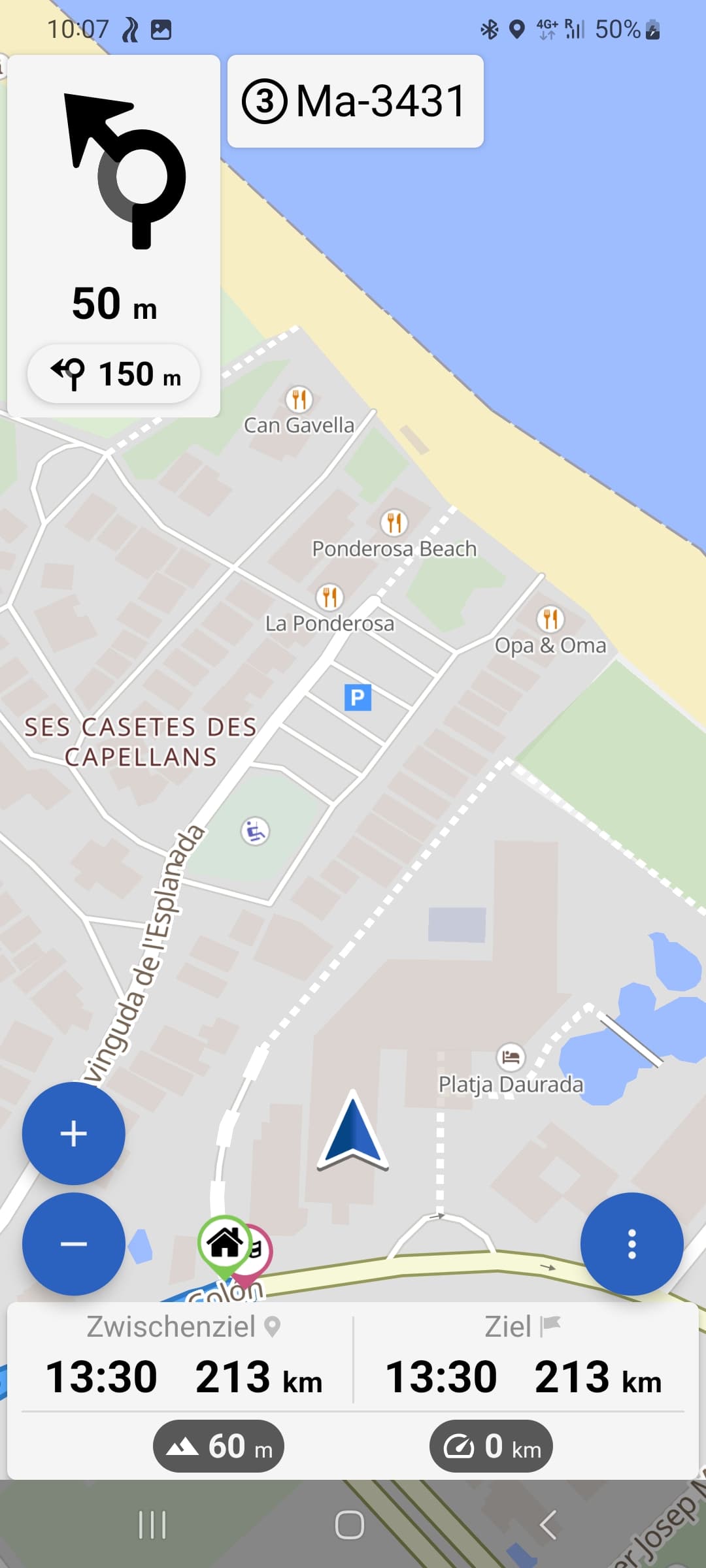Go back with the system back button
The image size is (706, 1568).
tap(548, 1525)
